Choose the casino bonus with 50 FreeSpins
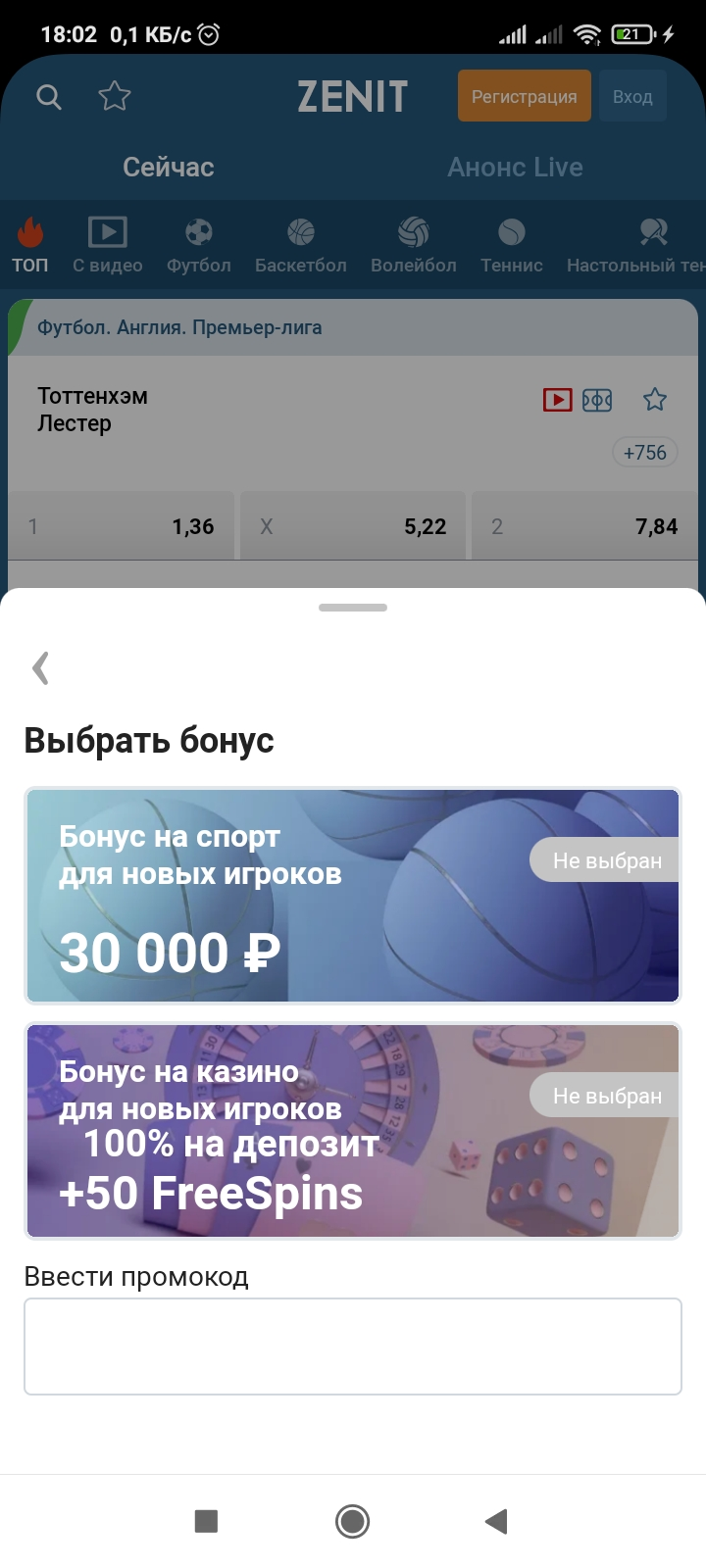 [x=353, y=1131]
